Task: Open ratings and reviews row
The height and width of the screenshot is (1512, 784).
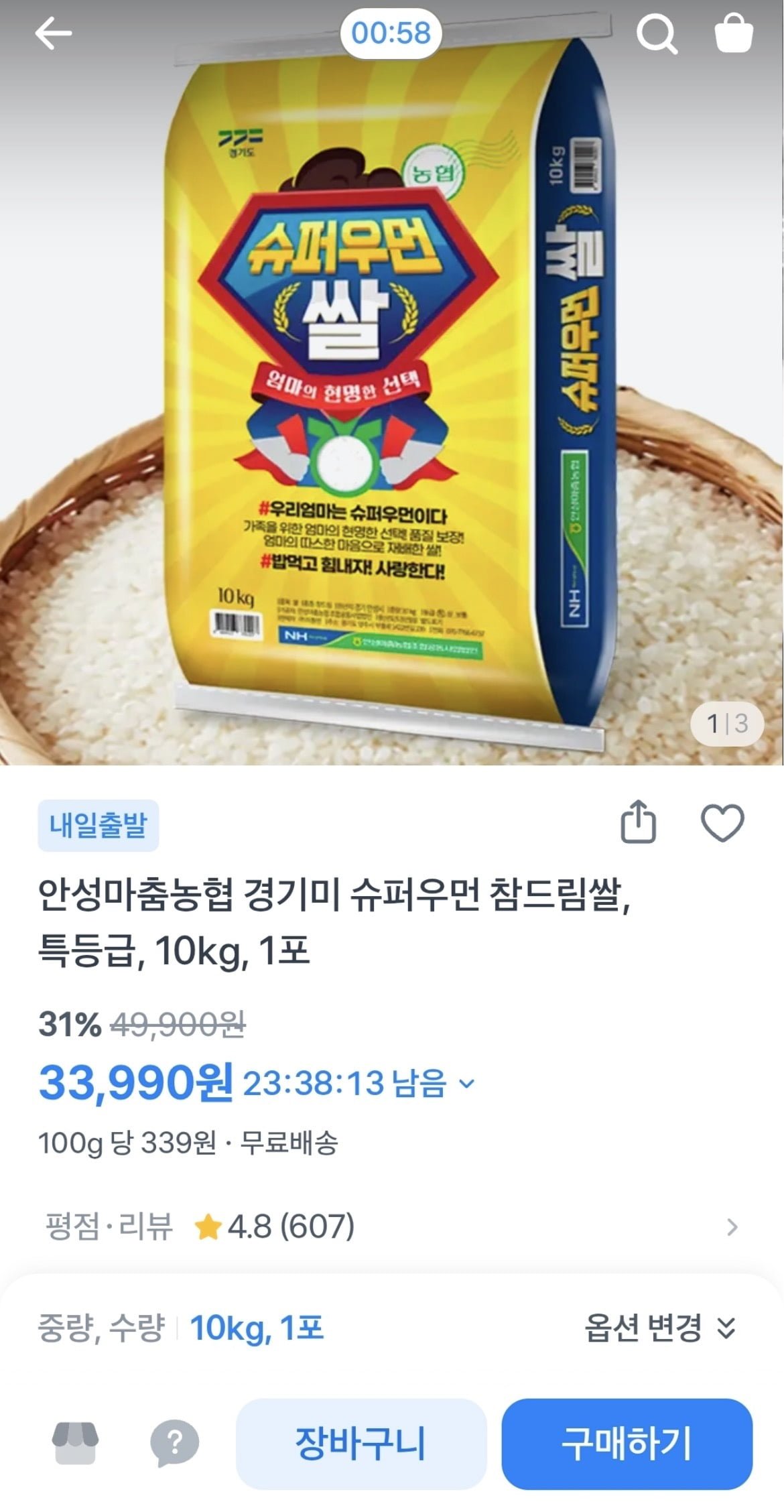Action: [392, 1226]
